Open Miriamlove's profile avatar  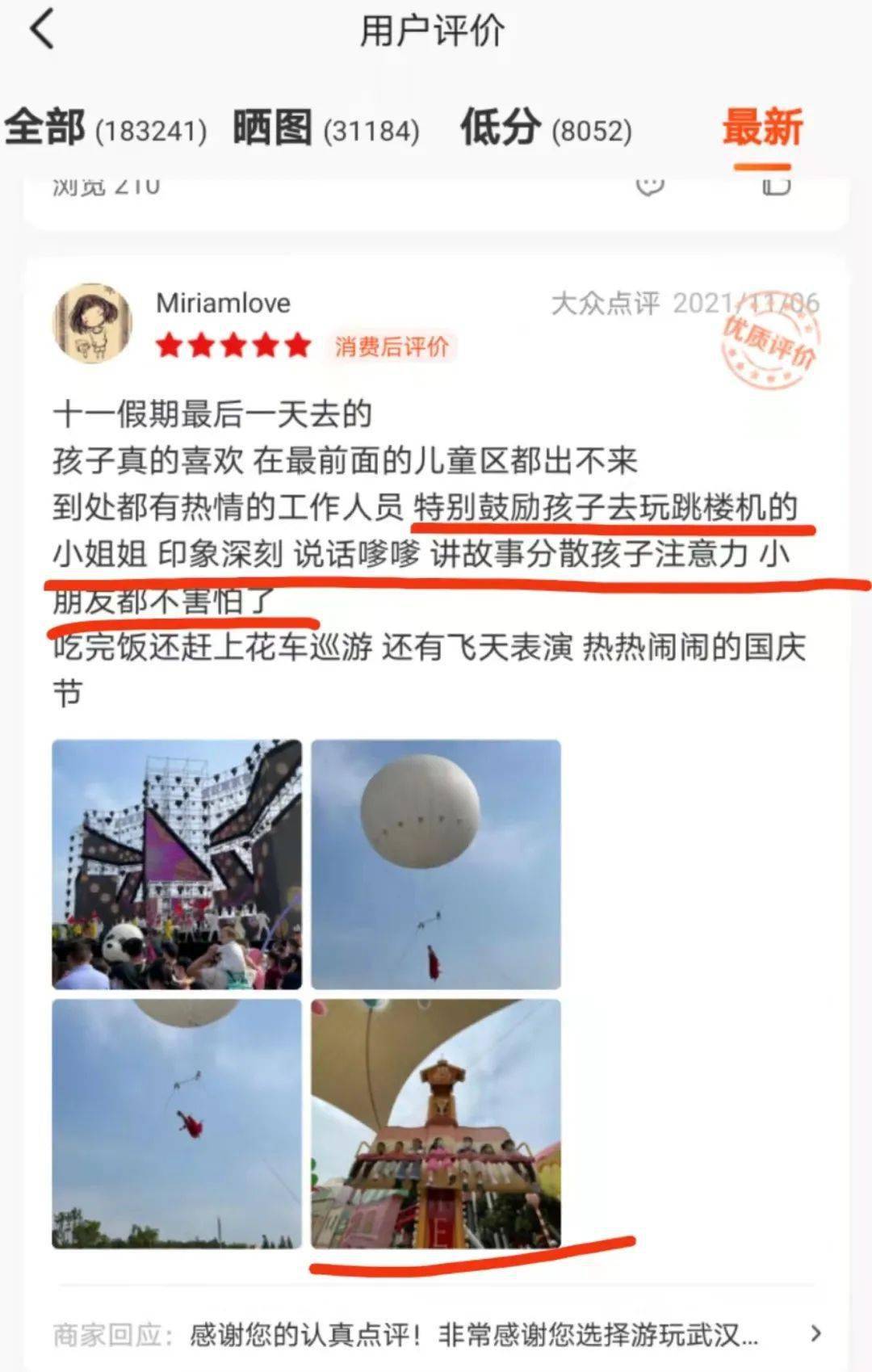pos(93,323)
